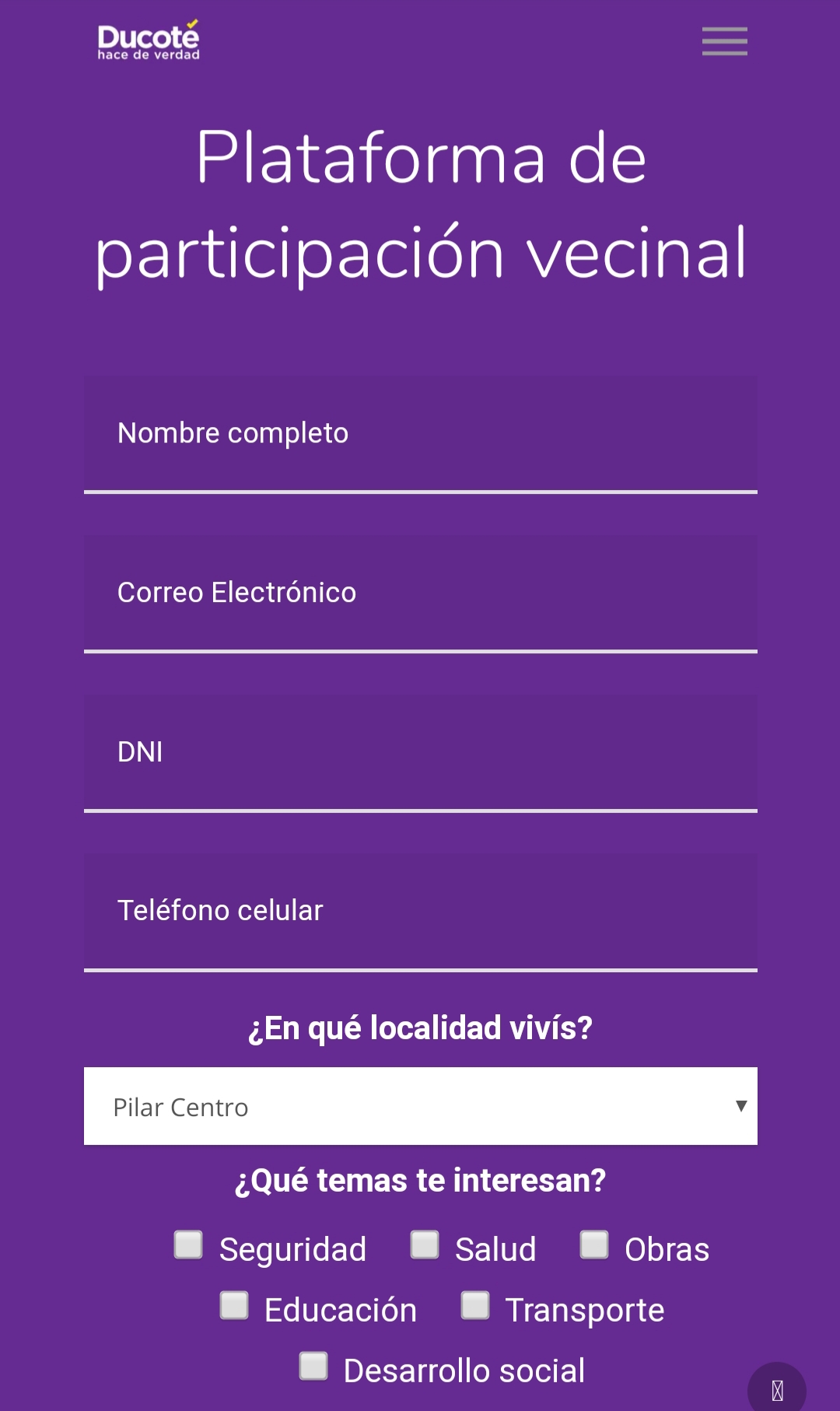Open the hamburger menu
Image resolution: width=840 pixels, height=1411 pixels.
pyautogui.click(x=724, y=41)
